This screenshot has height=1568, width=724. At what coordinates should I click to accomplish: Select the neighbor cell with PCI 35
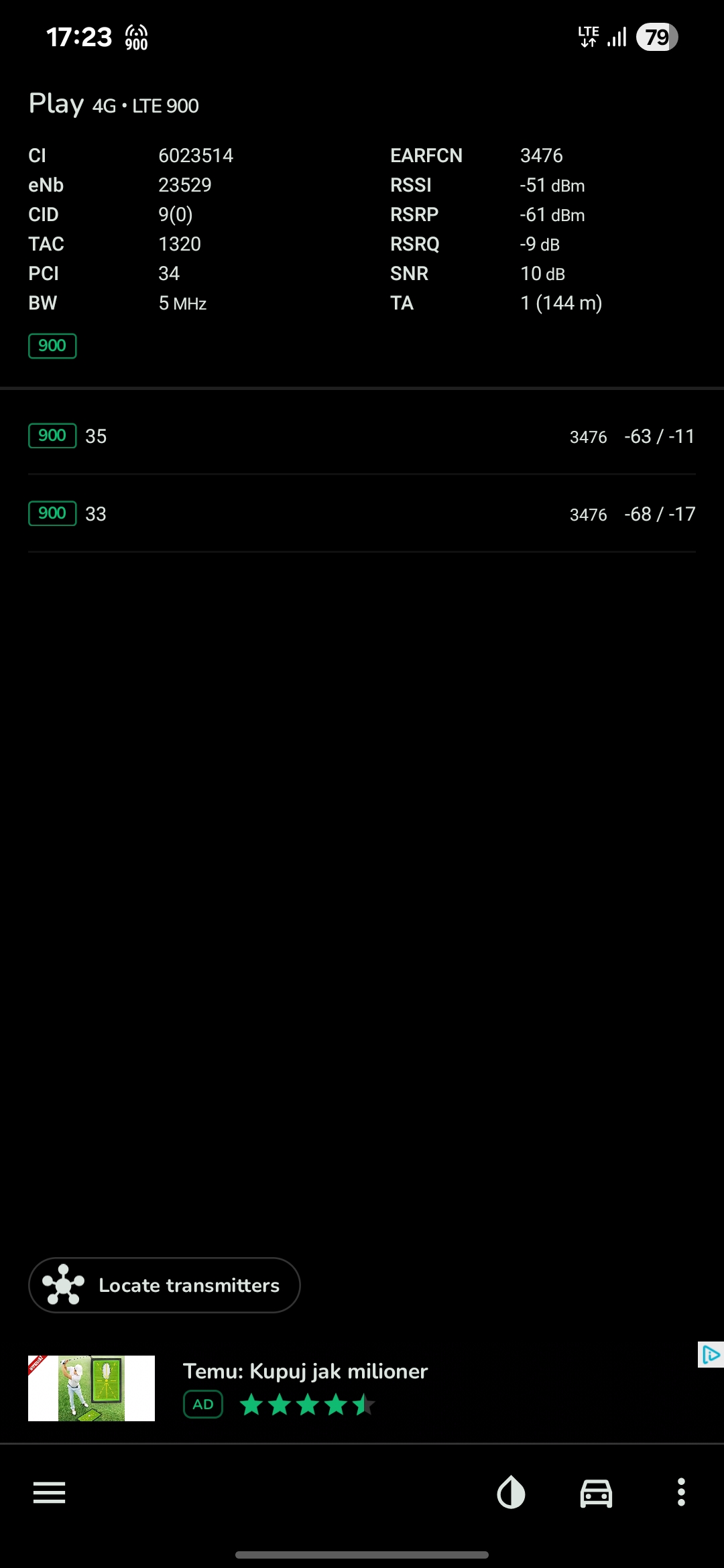click(362, 436)
